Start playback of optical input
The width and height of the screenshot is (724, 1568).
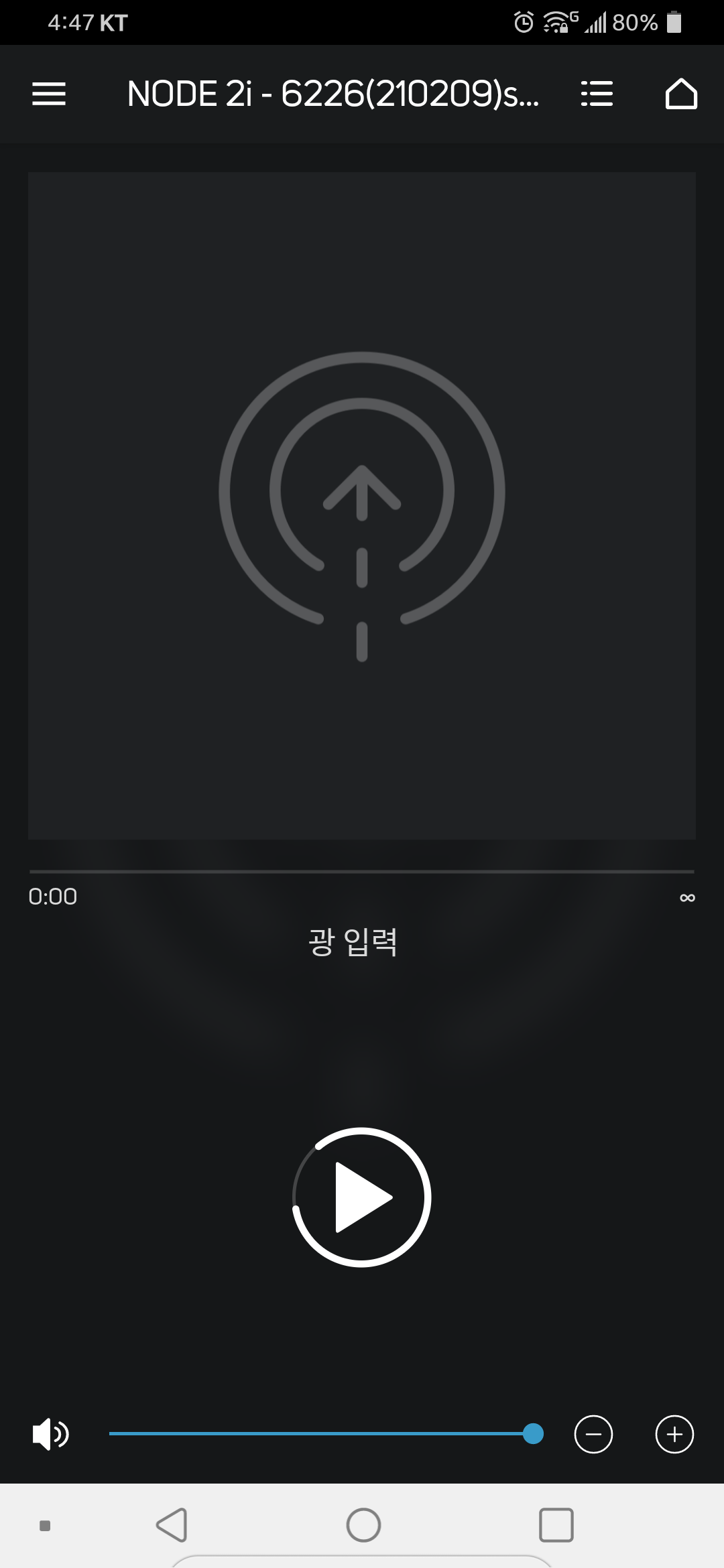[362, 1197]
